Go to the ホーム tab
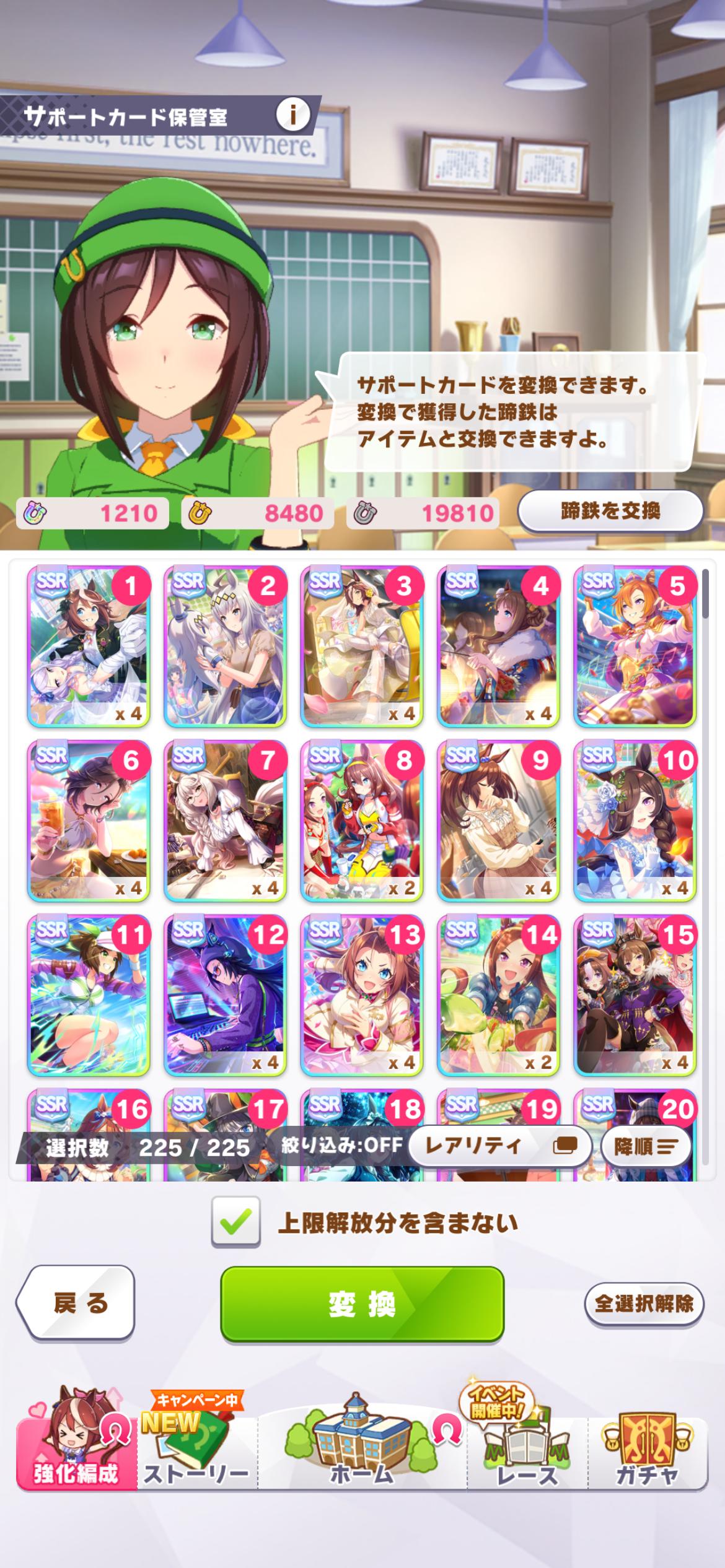The height and width of the screenshot is (1568, 725). (x=362, y=1452)
